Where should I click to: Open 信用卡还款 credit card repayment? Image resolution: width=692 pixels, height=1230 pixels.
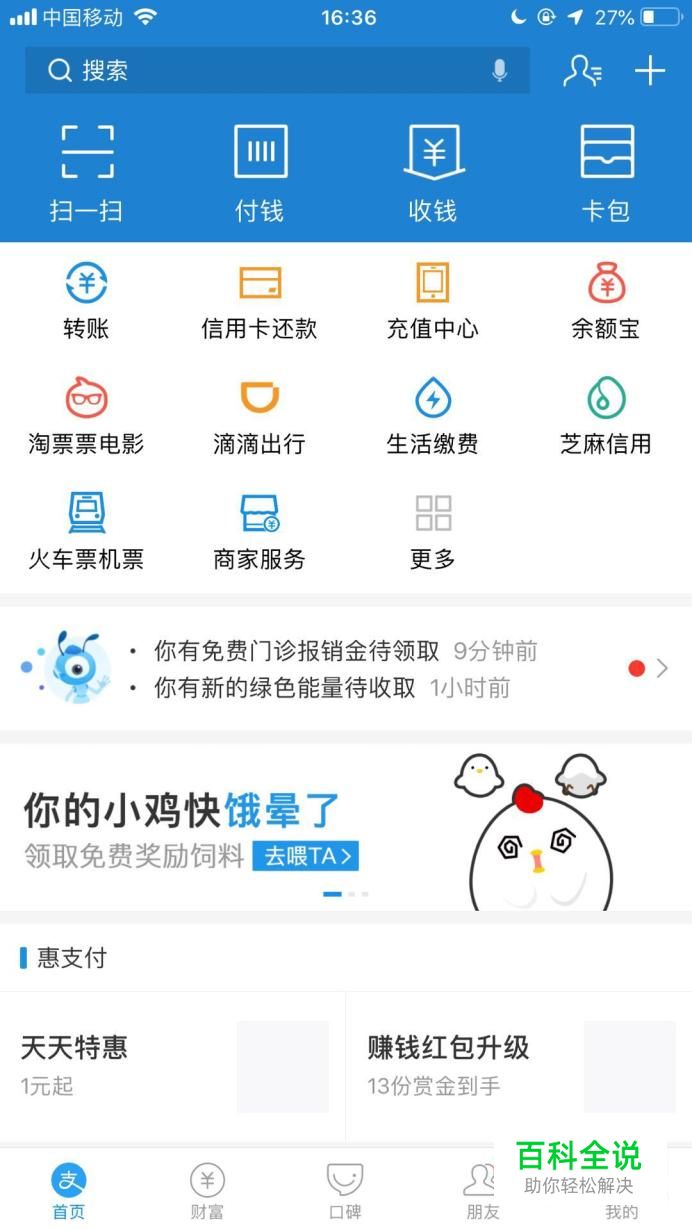click(x=260, y=300)
